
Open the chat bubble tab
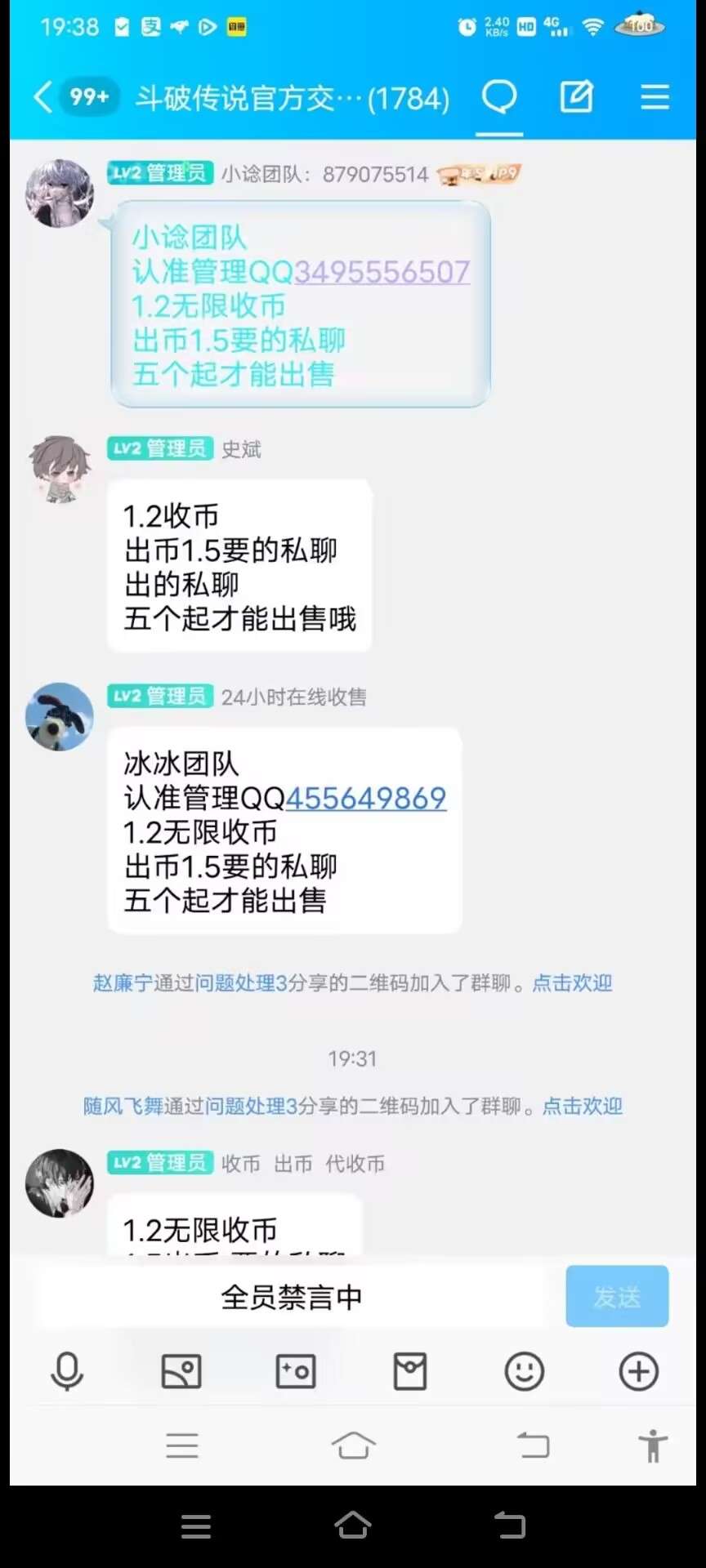[x=499, y=97]
